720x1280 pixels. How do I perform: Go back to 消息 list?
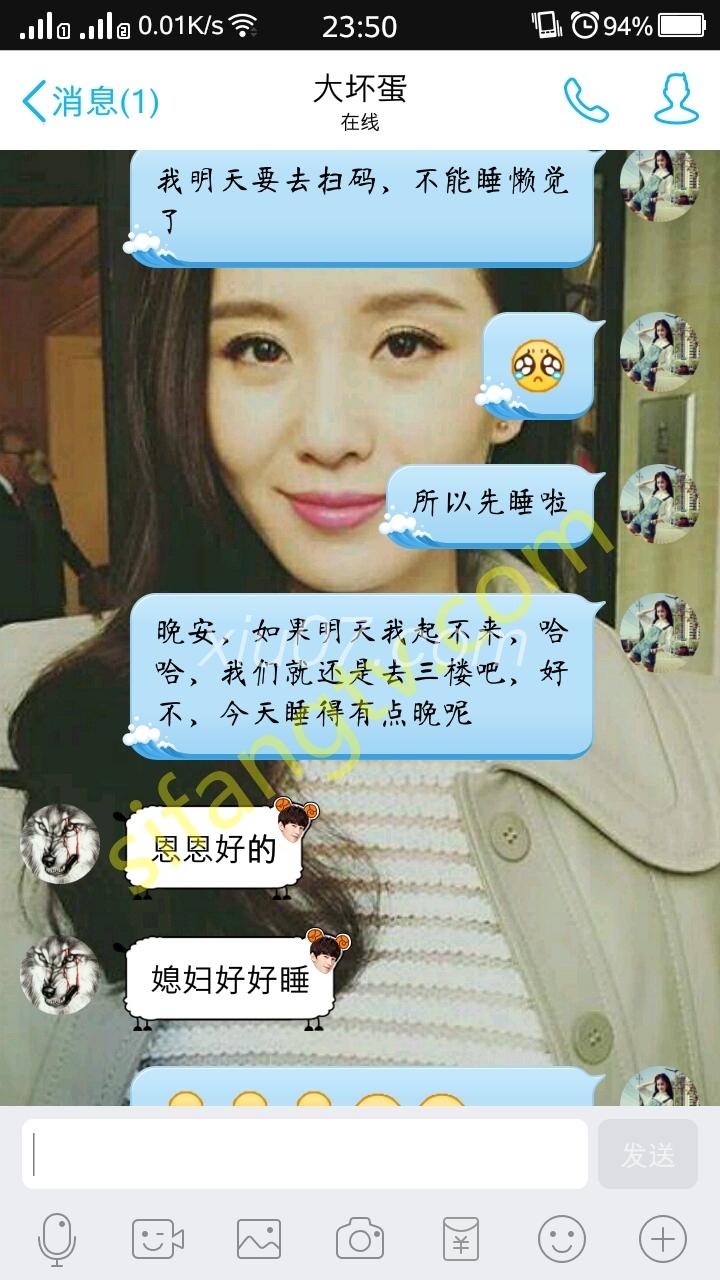(x=88, y=101)
